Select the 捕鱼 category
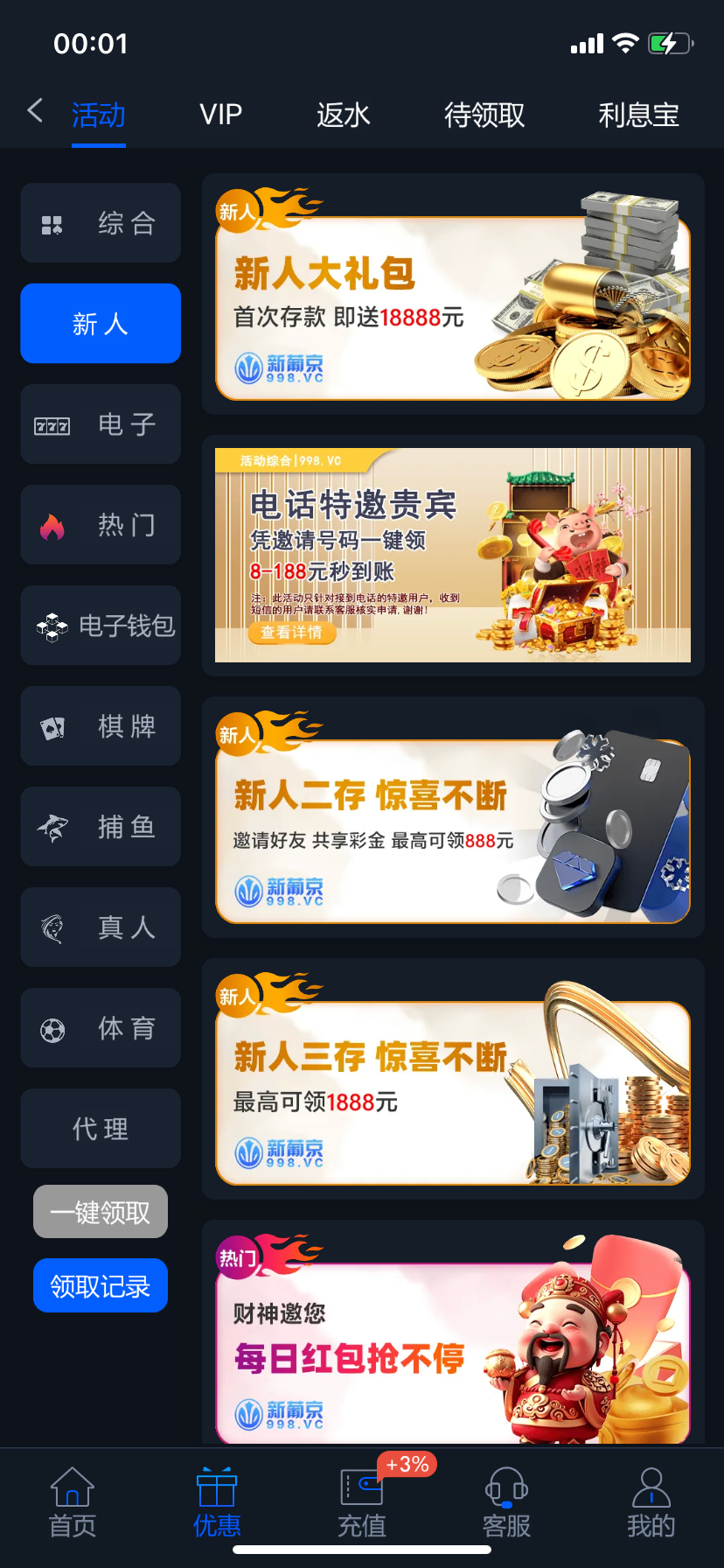 (x=101, y=827)
